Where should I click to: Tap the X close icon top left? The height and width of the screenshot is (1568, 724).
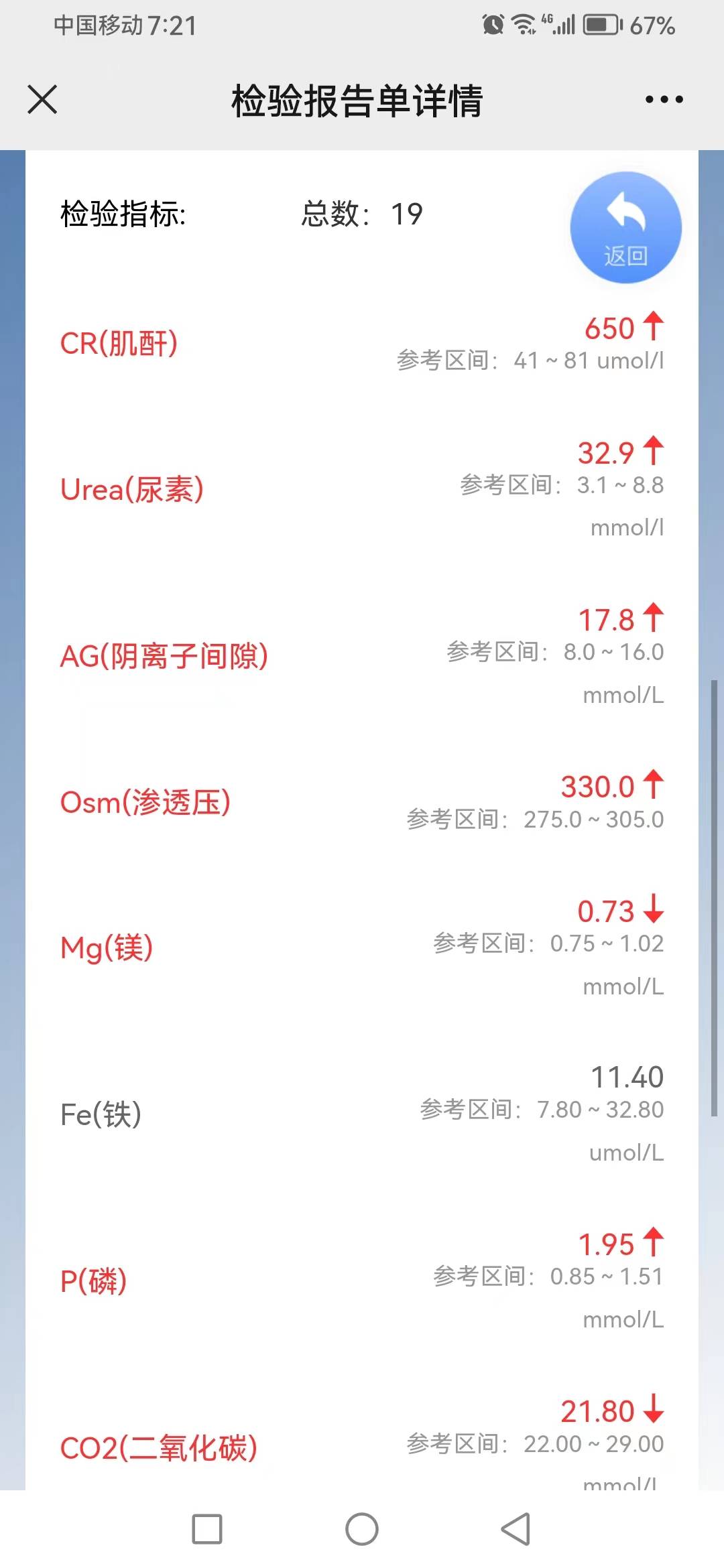click(x=43, y=100)
